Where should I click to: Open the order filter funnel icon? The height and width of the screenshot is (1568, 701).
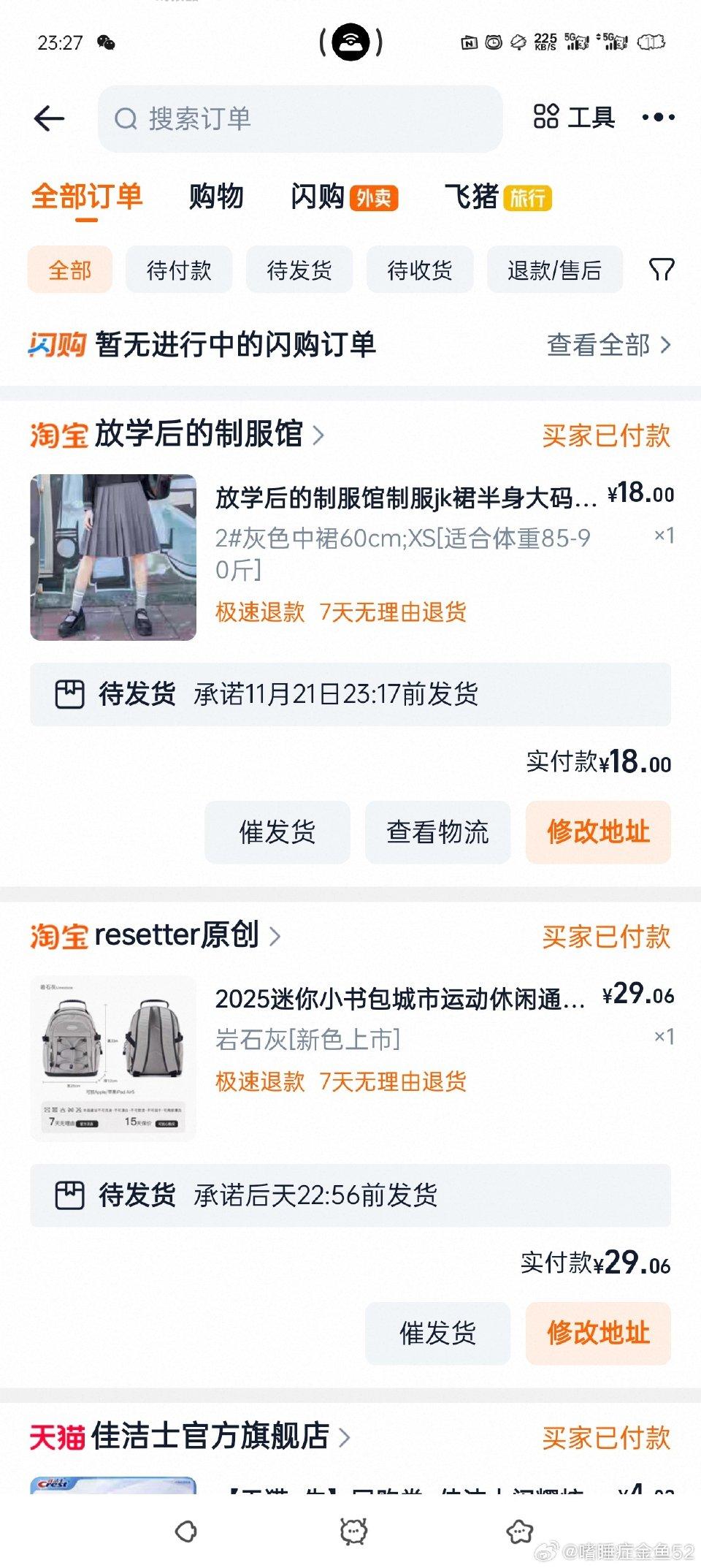662,270
